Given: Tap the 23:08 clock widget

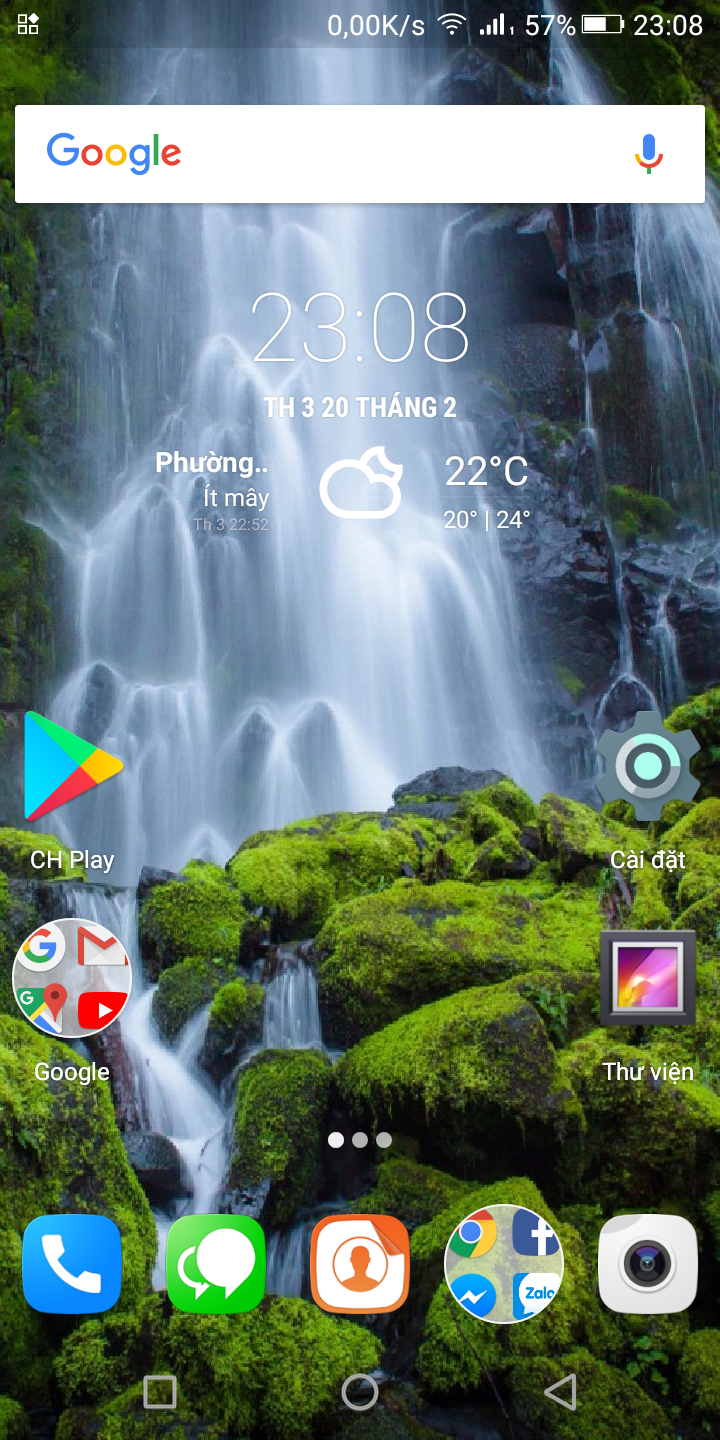Looking at the screenshot, I should (x=360, y=328).
